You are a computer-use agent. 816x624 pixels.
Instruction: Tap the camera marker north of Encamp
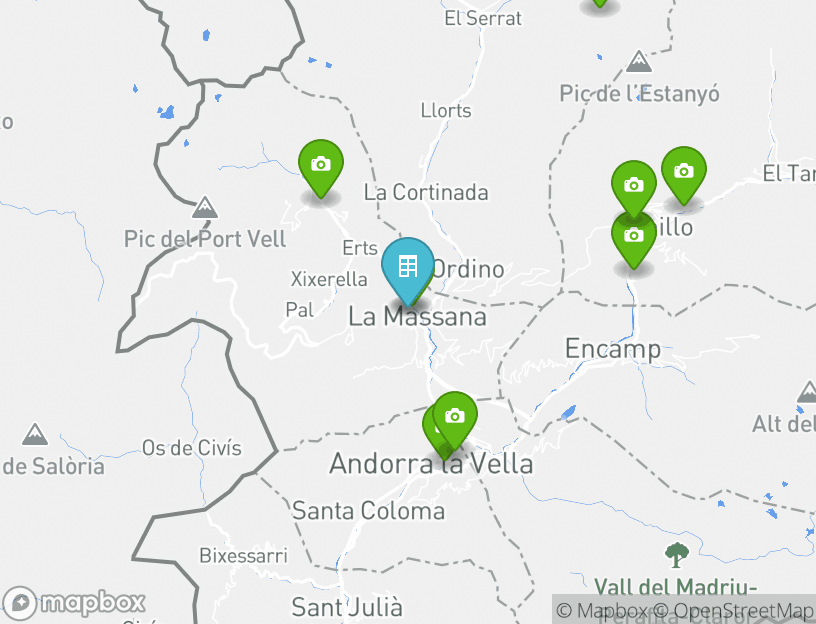tap(633, 238)
